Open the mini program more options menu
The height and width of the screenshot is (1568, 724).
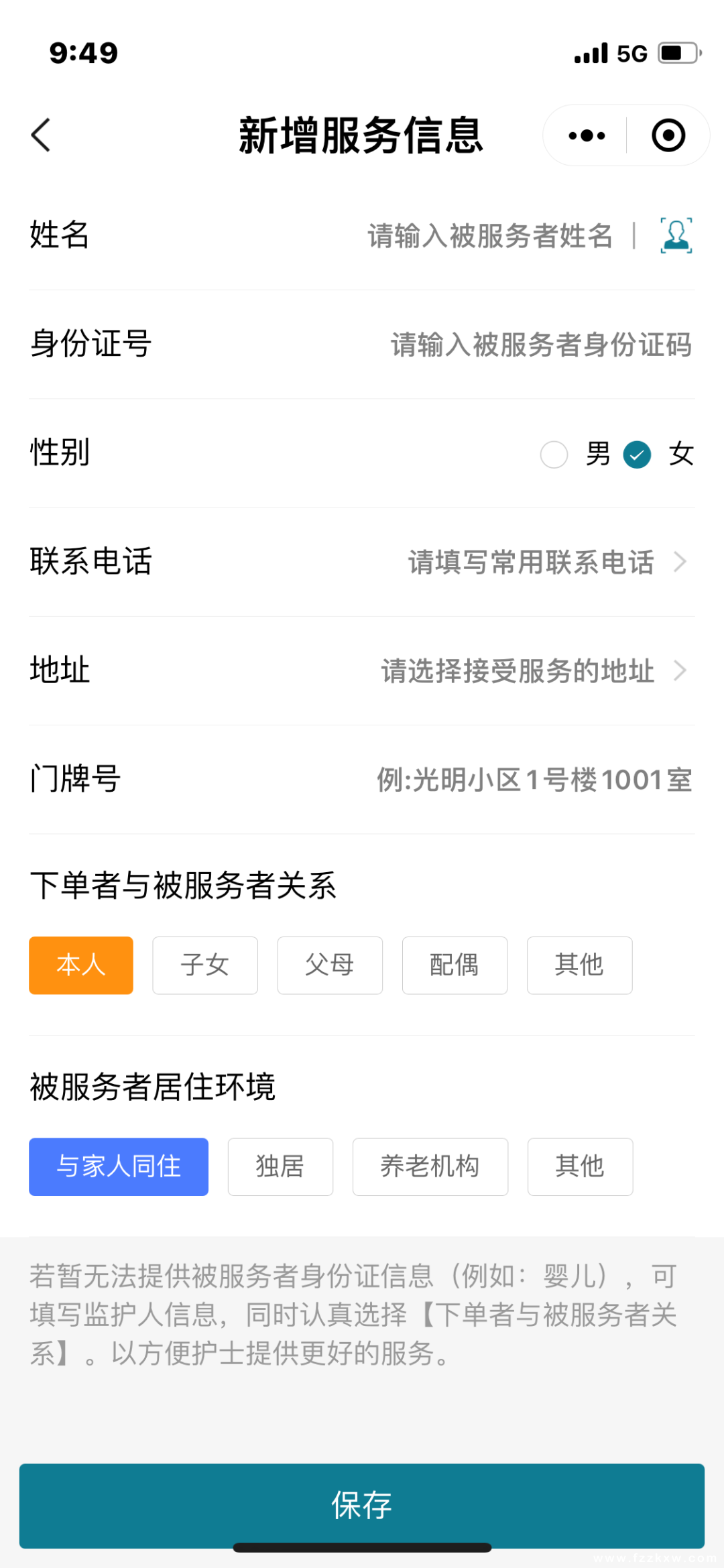[587, 135]
